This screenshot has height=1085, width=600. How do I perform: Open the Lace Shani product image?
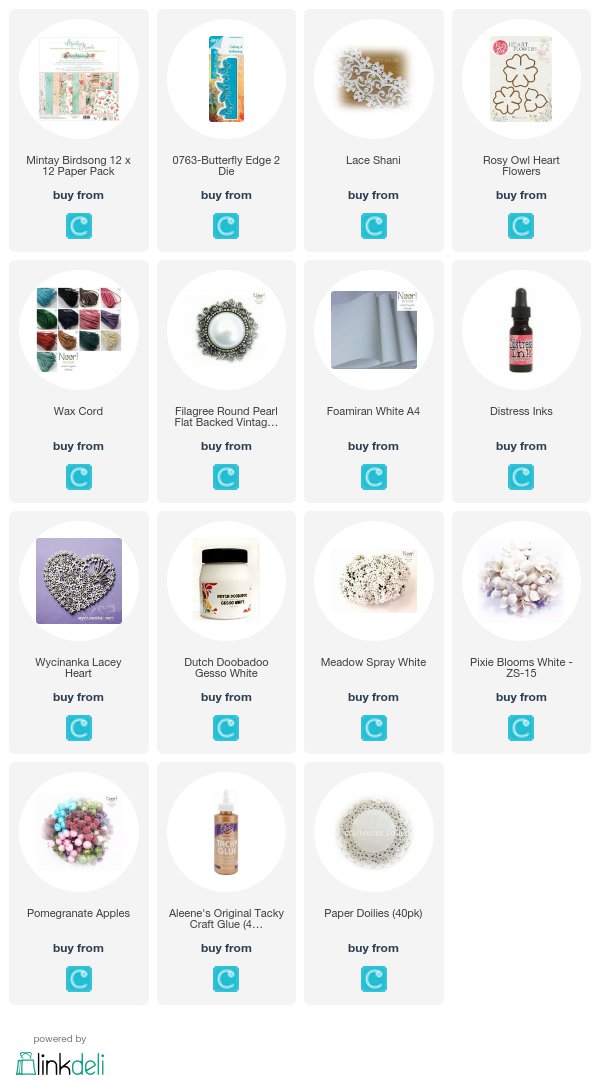point(374,79)
